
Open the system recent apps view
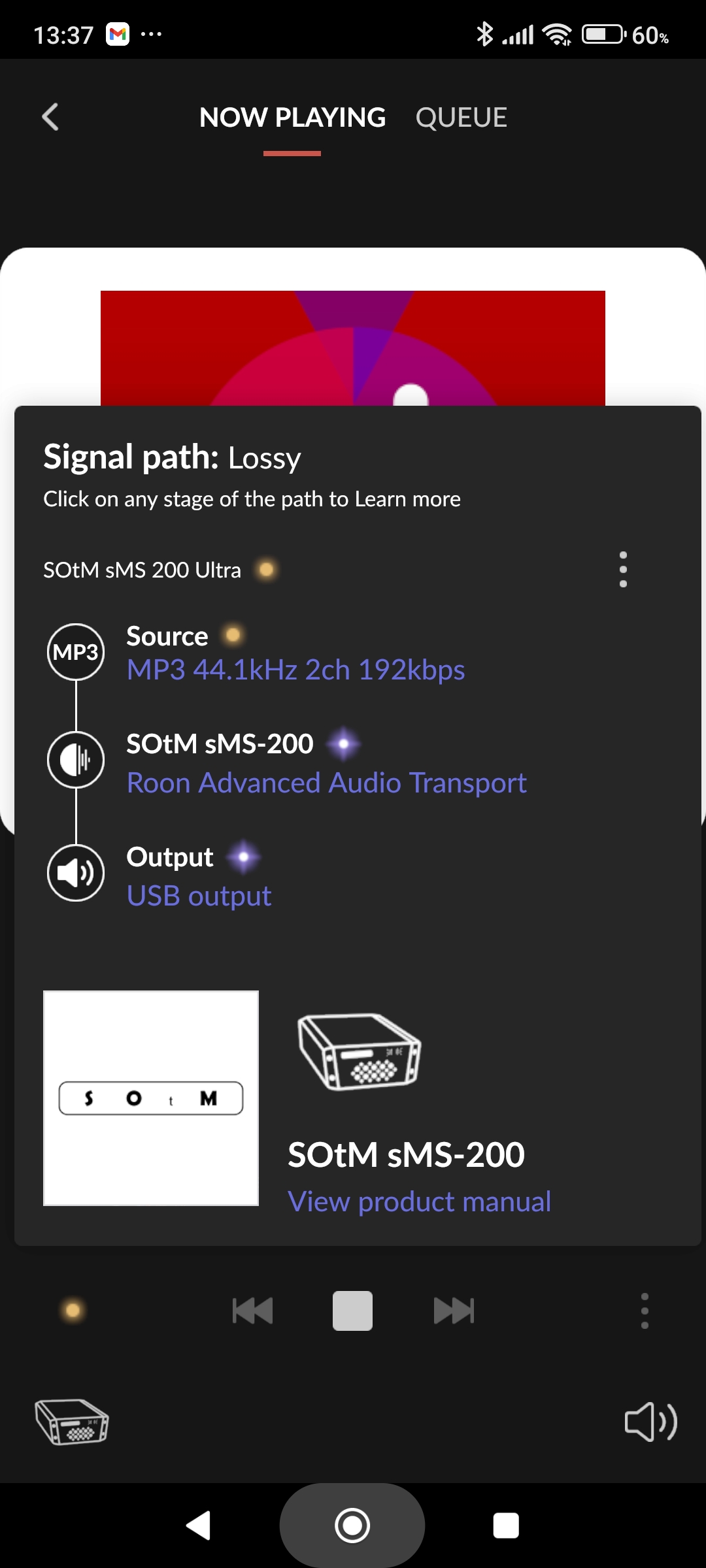(x=506, y=1526)
